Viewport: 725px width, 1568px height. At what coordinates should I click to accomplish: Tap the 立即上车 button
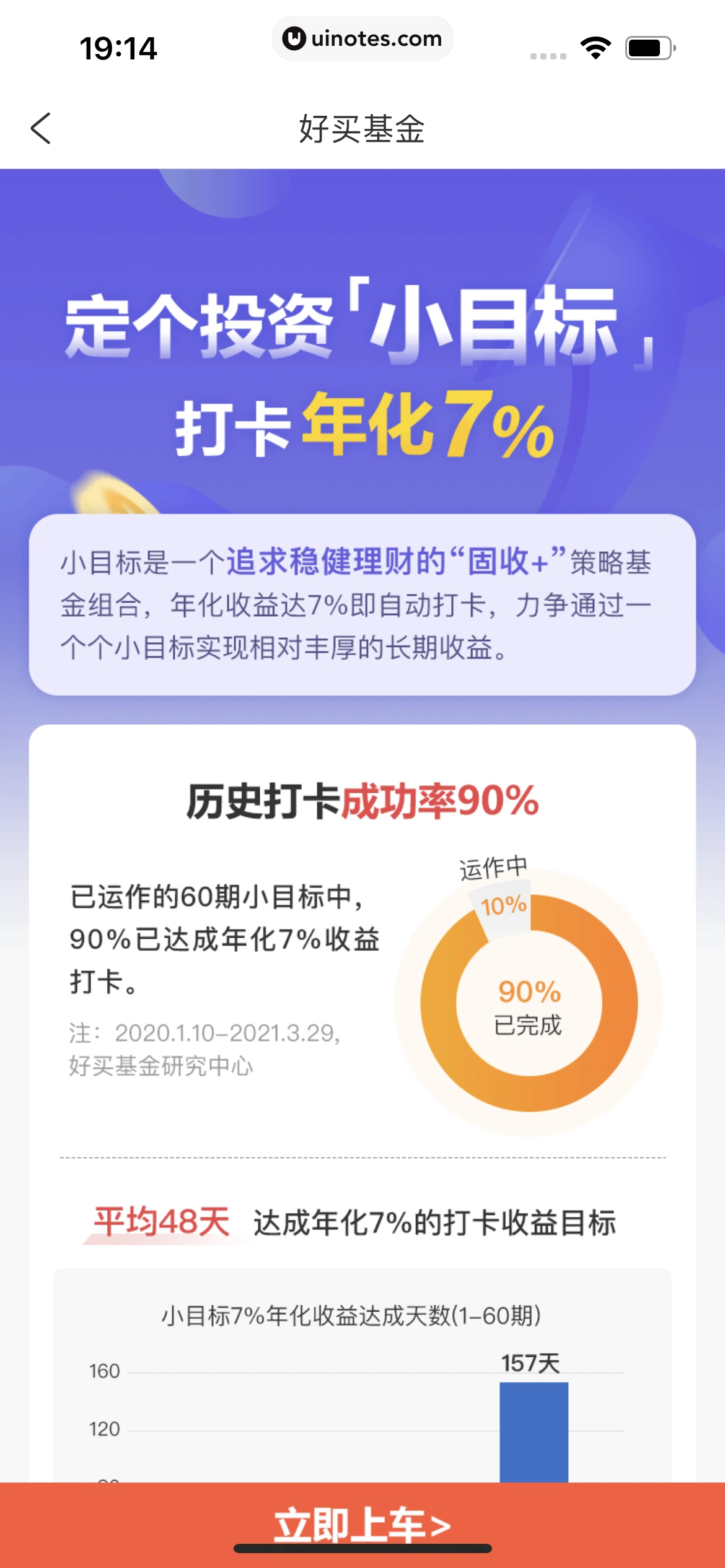[x=362, y=1523]
